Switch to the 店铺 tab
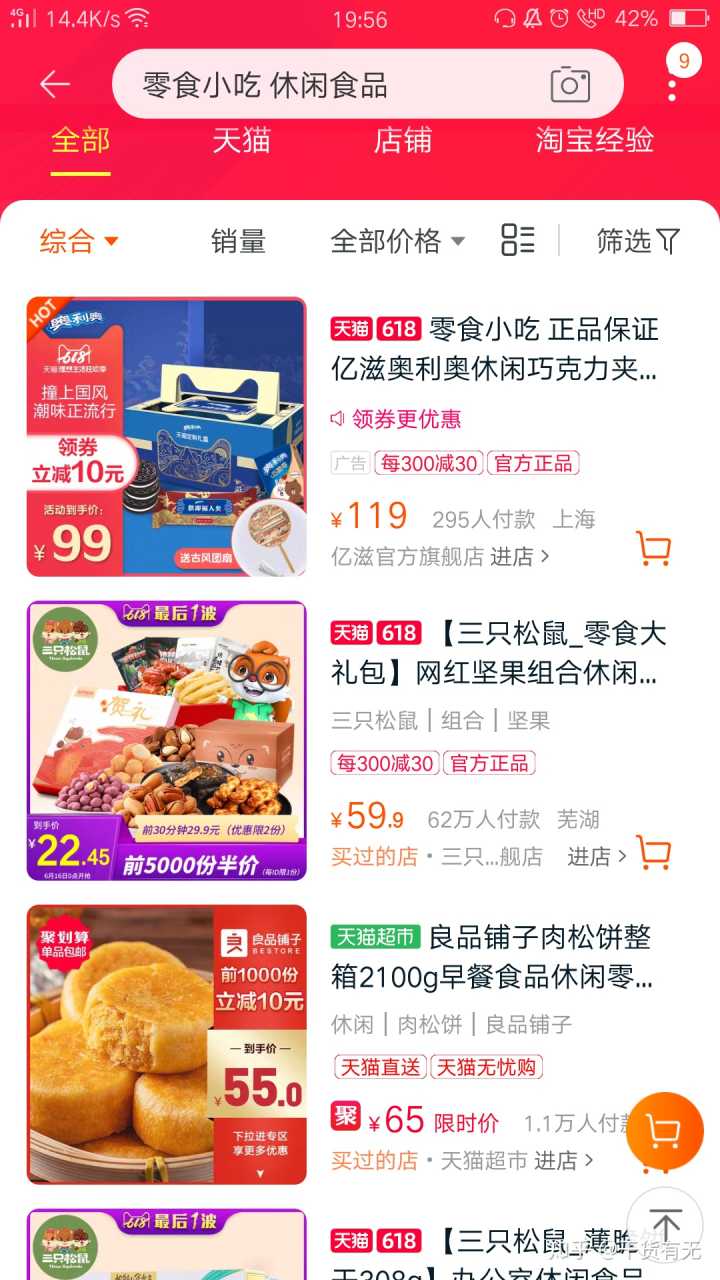Image resolution: width=720 pixels, height=1280 pixels. (x=402, y=140)
